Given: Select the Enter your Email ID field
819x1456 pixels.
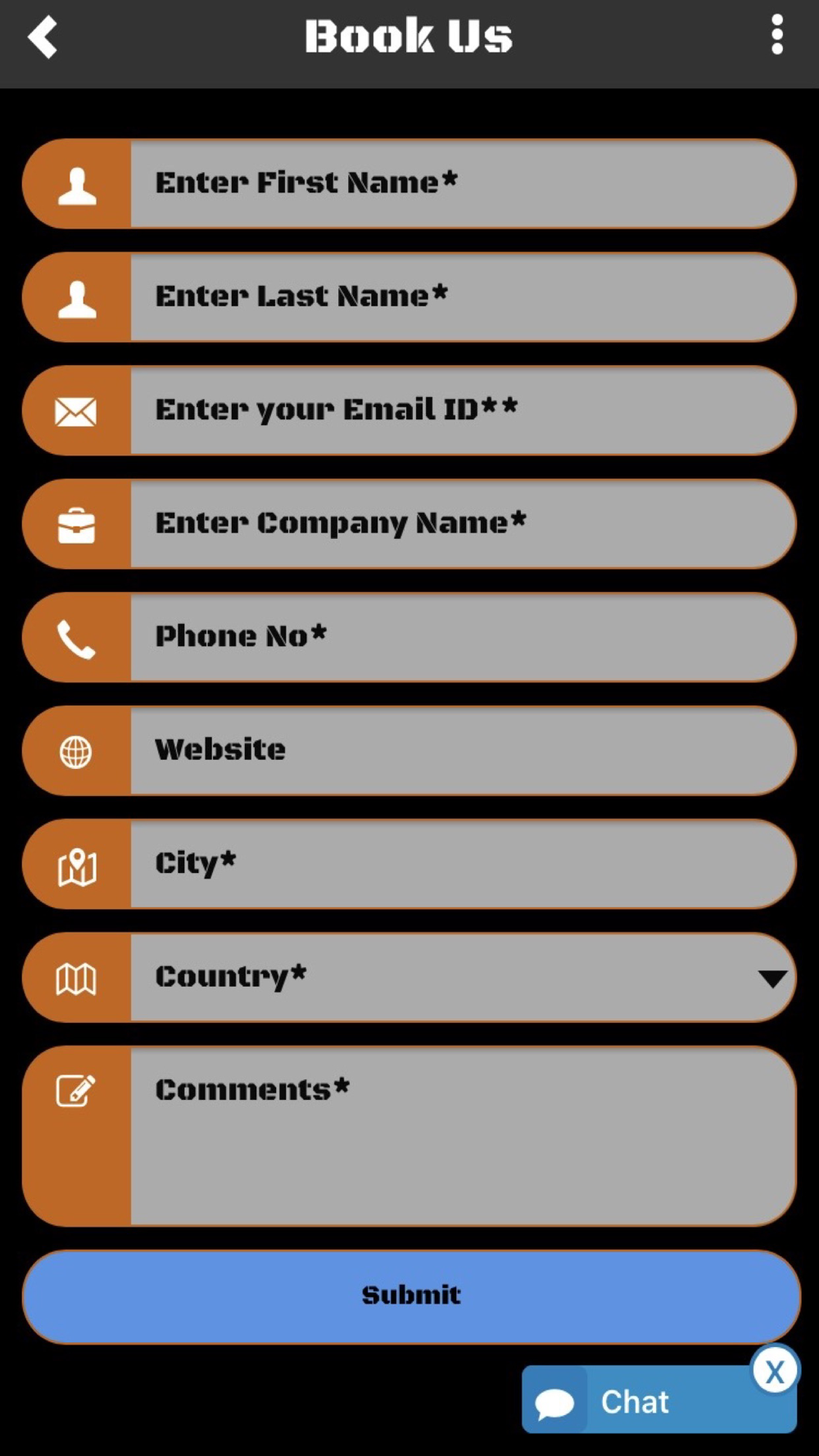Looking at the screenshot, I should click(463, 410).
